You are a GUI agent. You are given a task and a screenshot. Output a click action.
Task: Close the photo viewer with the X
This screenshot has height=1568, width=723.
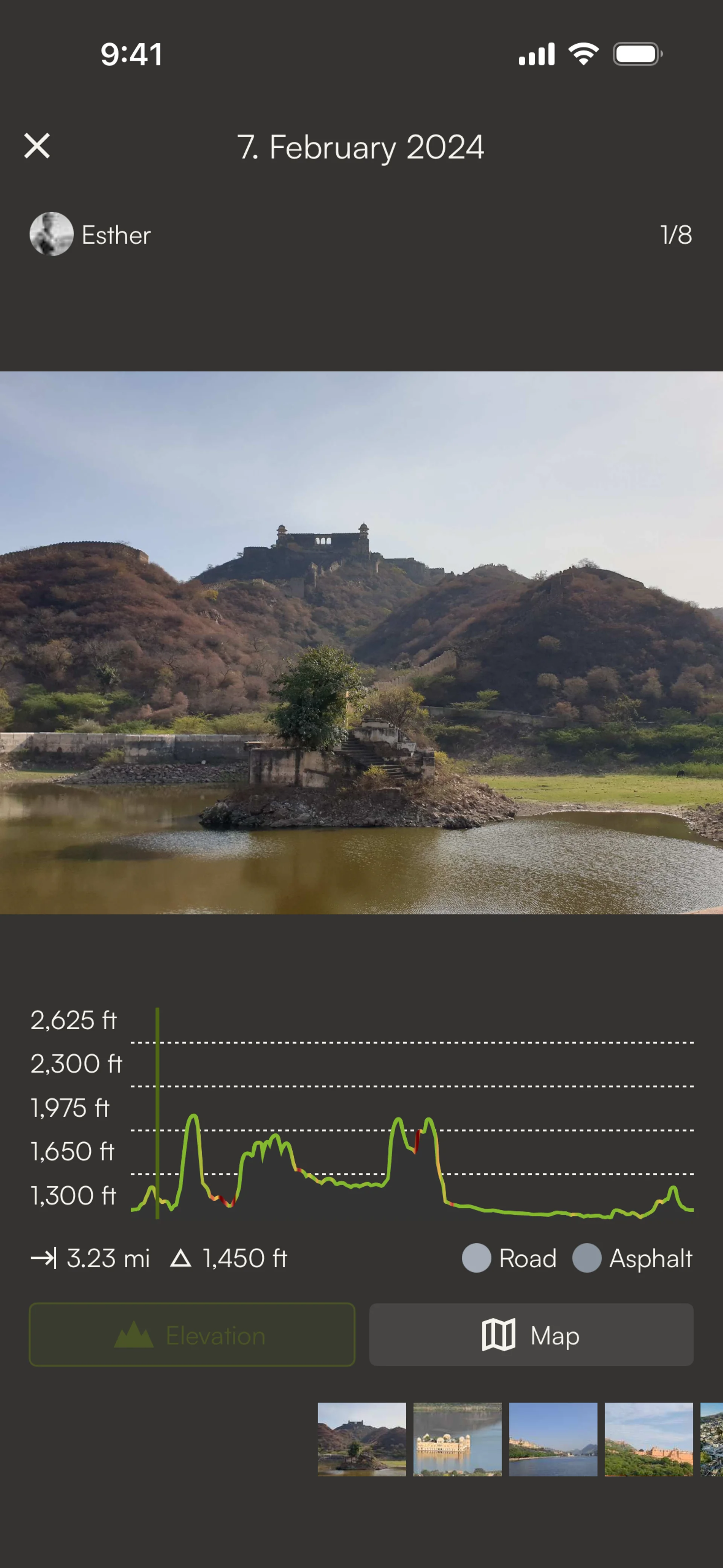point(37,146)
